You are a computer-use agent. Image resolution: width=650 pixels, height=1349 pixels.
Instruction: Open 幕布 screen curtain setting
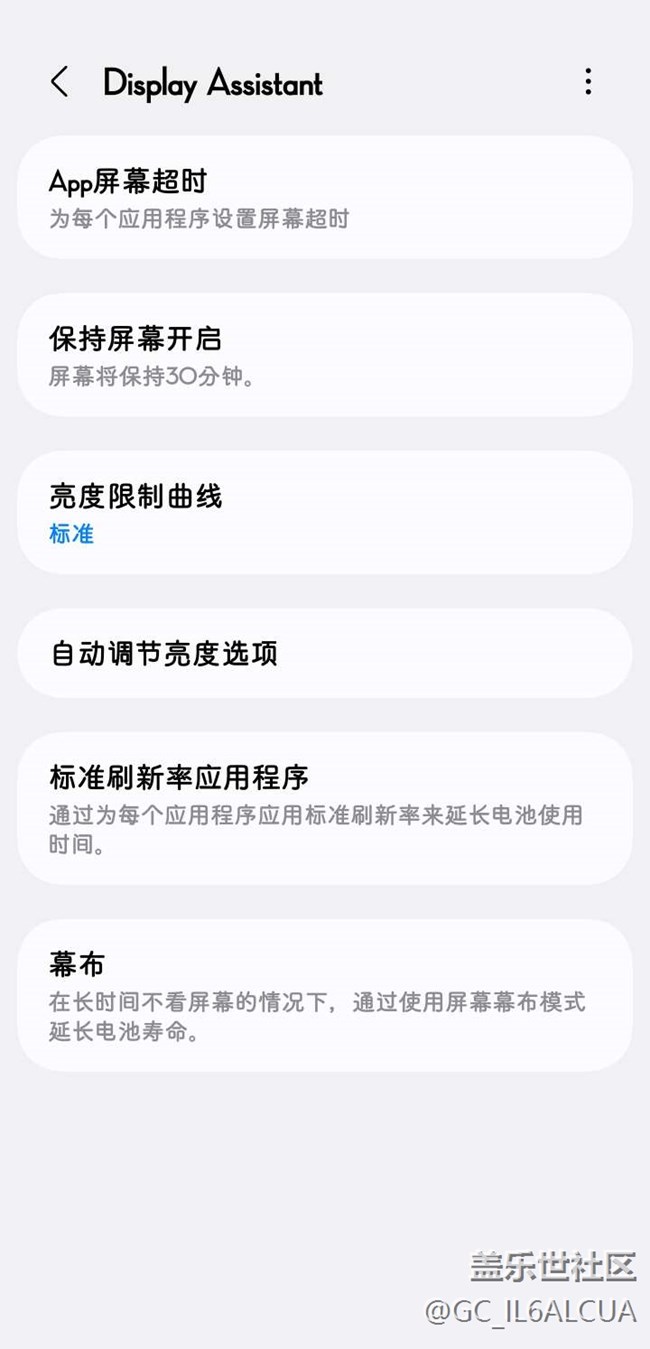324,995
